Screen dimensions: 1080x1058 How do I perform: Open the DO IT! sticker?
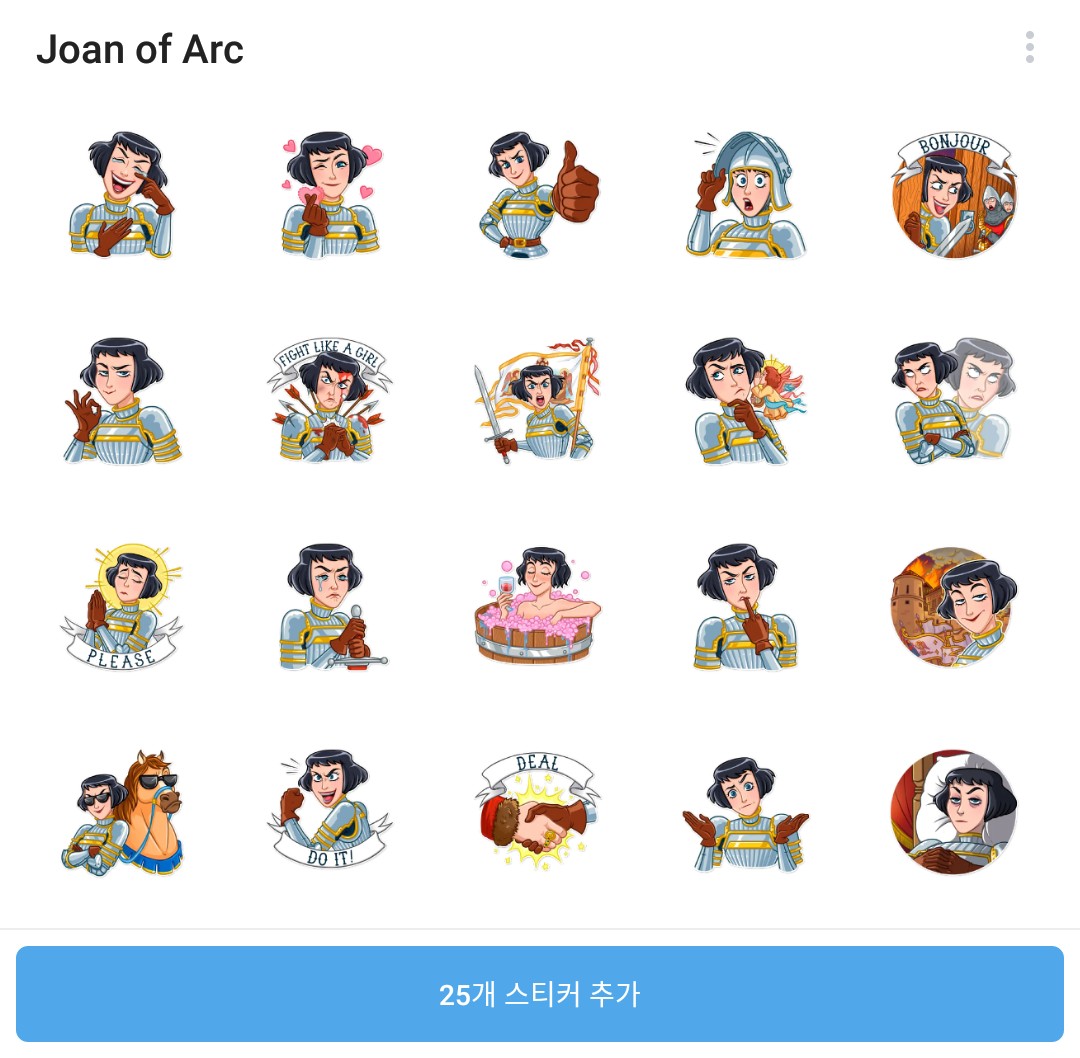click(x=331, y=814)
